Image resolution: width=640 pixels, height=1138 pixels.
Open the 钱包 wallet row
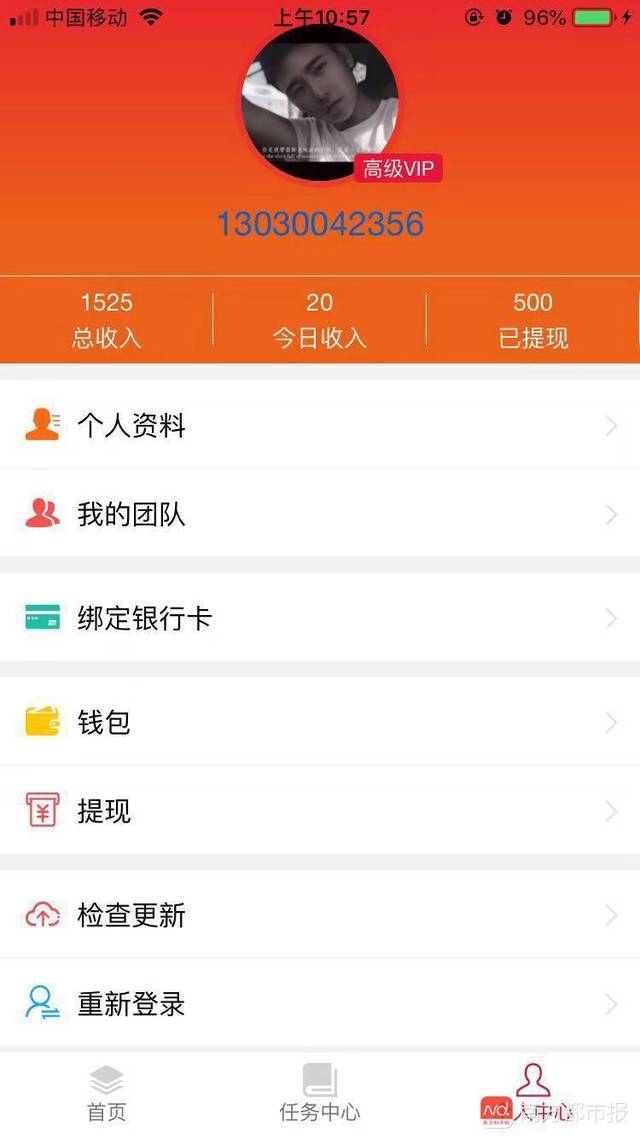click(320, 722)
